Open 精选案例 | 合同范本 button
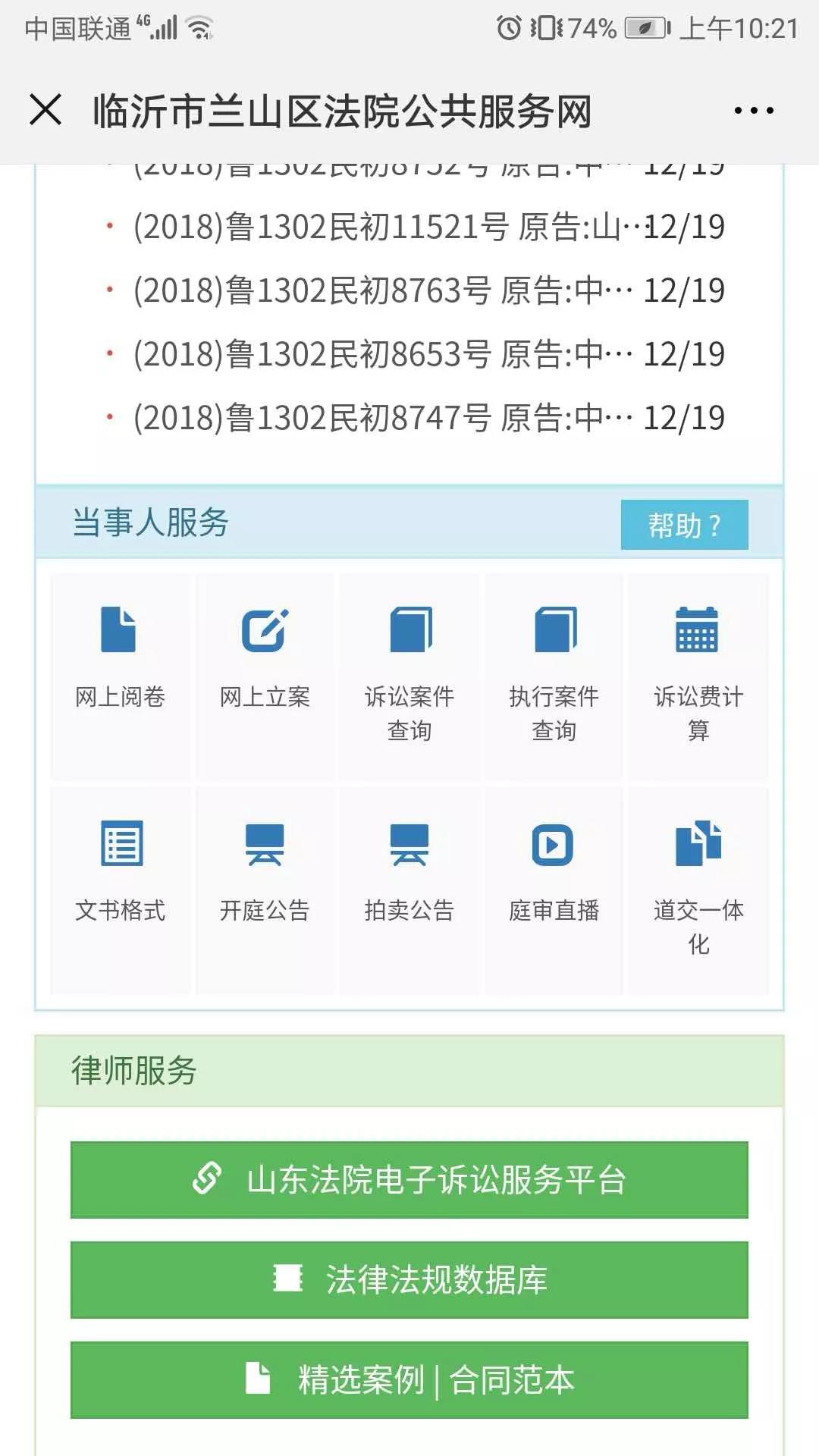Screen dimensions: 819x1456 click(x=409, y=1380)
